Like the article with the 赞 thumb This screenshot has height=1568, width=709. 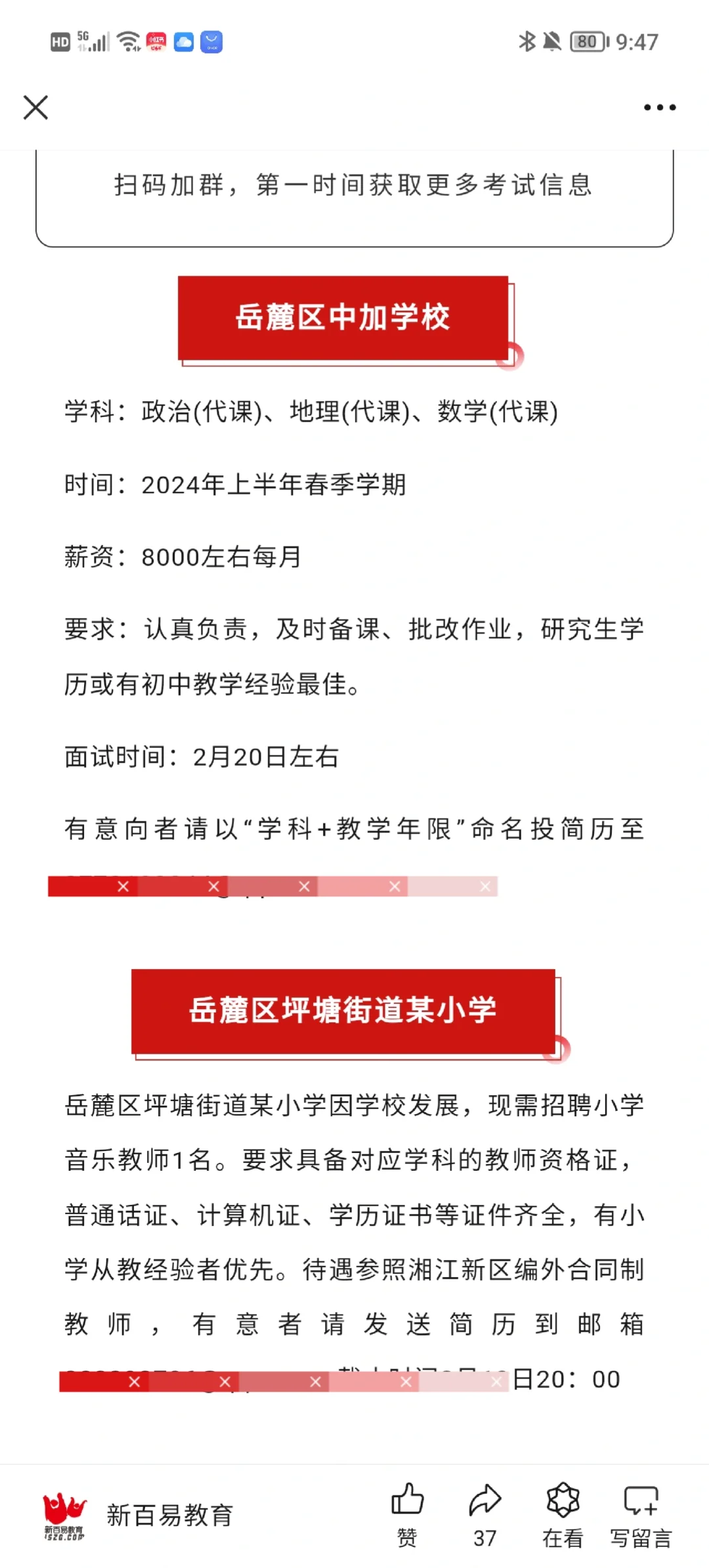[408, 1515]
